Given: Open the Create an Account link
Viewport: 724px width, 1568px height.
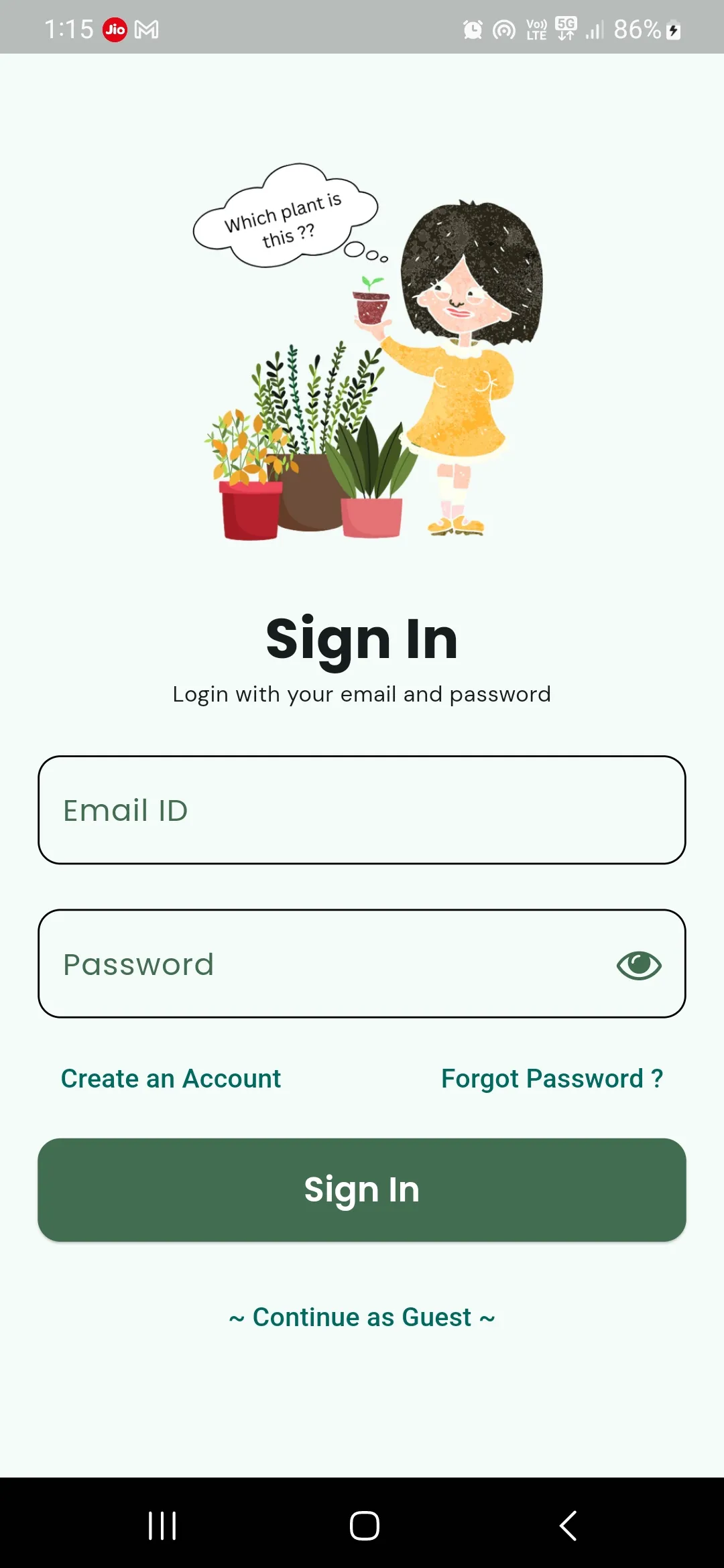Looking at the screenshot, I should 171,1079.
